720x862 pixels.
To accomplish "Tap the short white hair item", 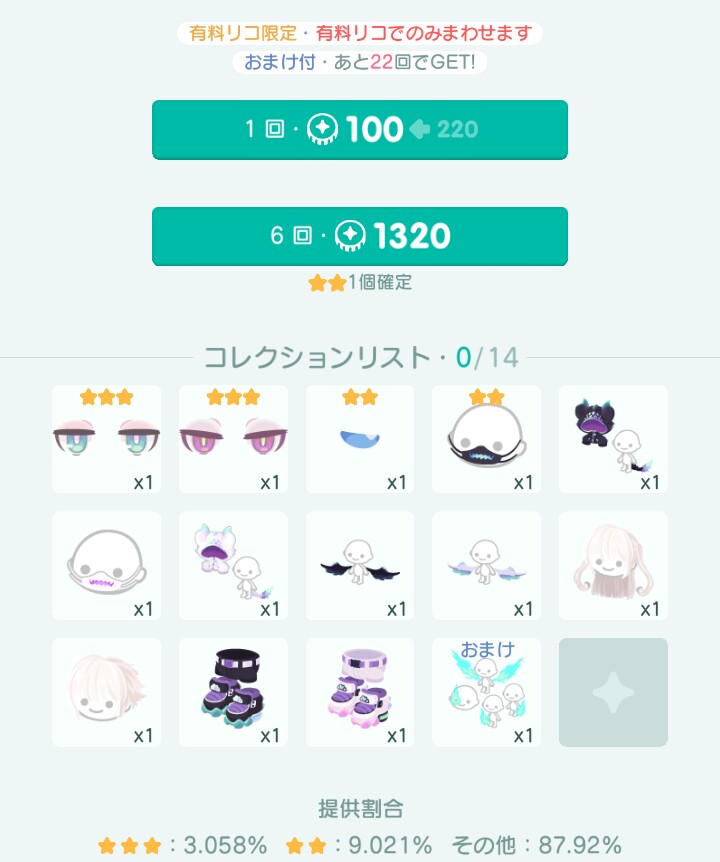I will pyautogui.click(x=106, y=692).
